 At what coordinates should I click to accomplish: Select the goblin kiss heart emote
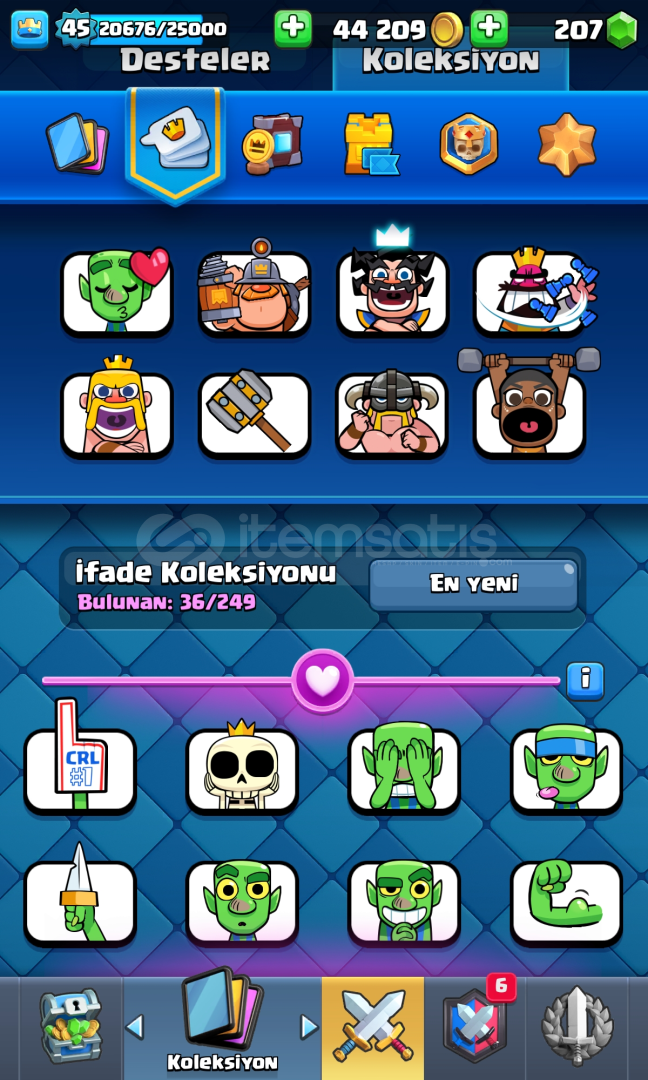pyautogui.click(x=116, y=293)
